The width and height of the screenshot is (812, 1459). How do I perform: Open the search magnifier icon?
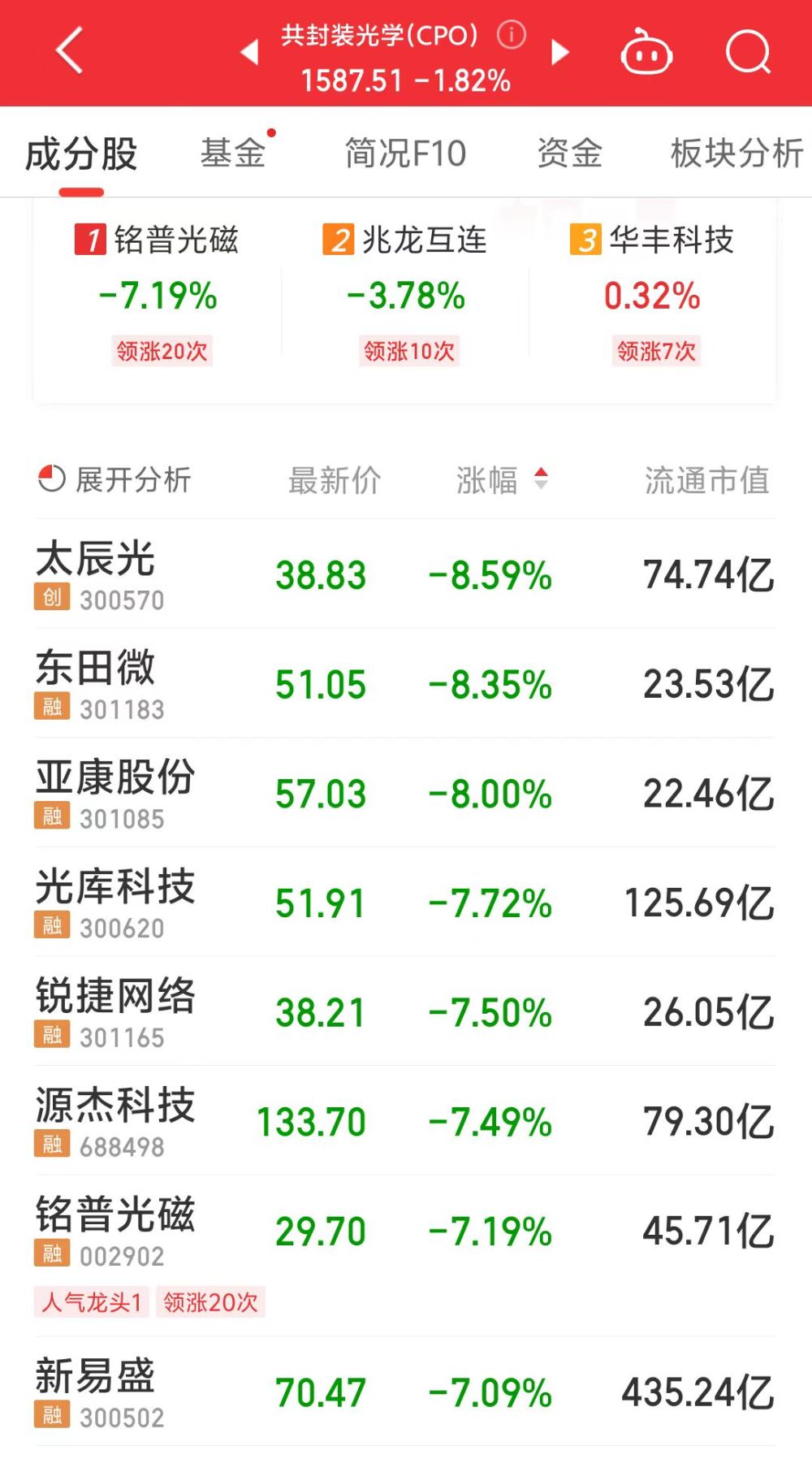(748, 52)
